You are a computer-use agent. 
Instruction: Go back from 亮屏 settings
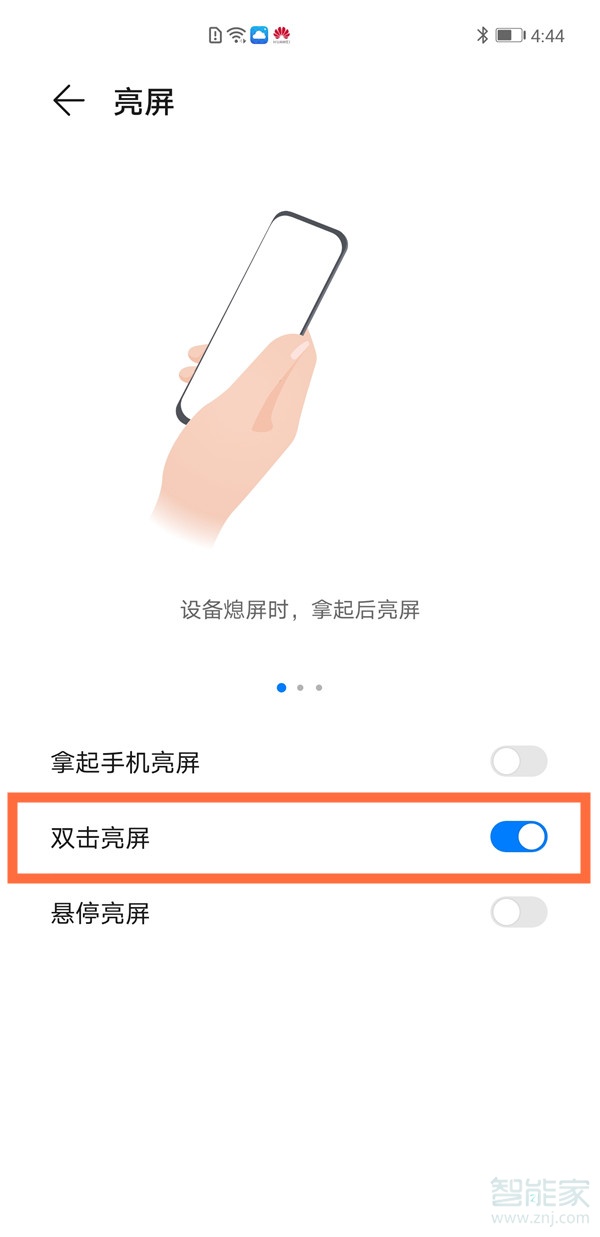68,101
